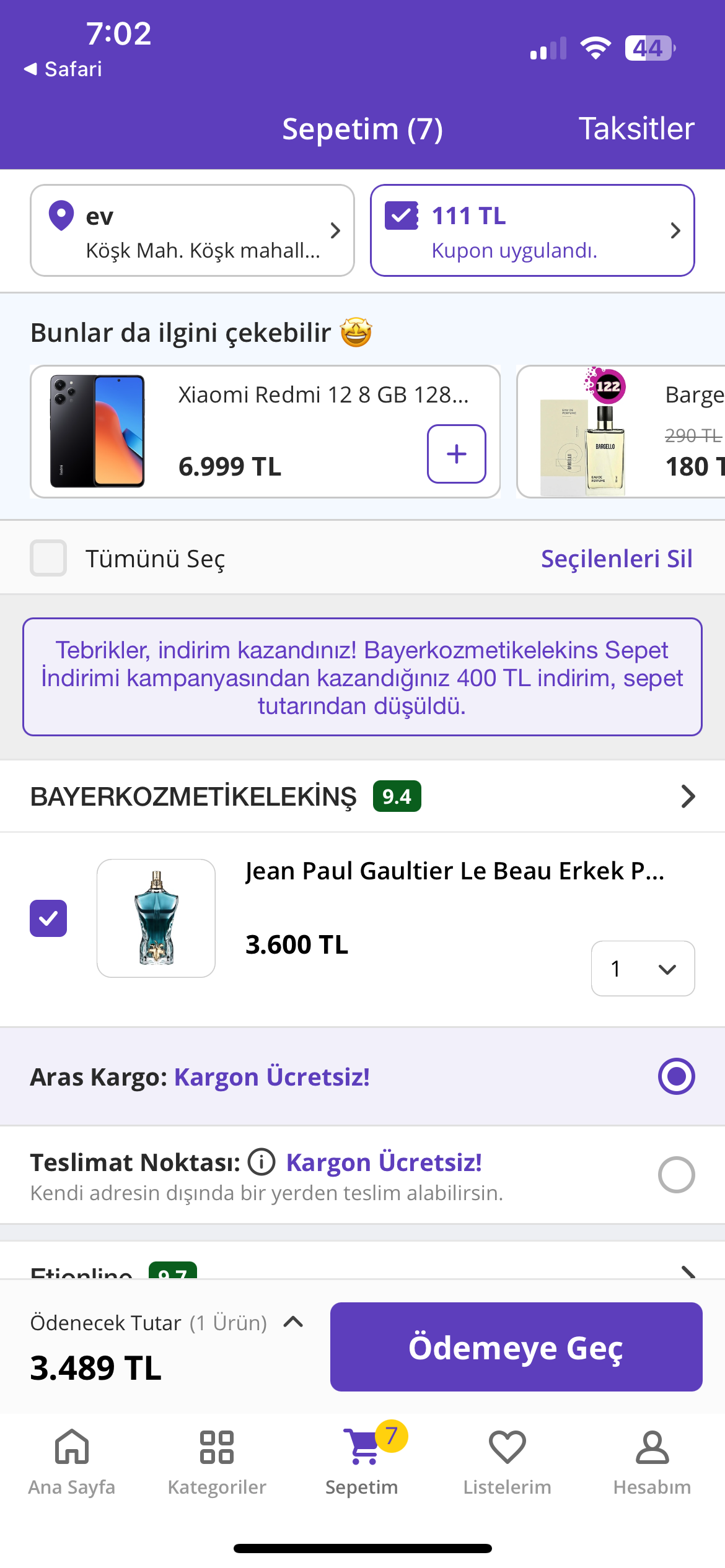This screenshot has height=1568, width=725.
Task: Check the Tümünü Seç checkbox
Action: [48, 558]
